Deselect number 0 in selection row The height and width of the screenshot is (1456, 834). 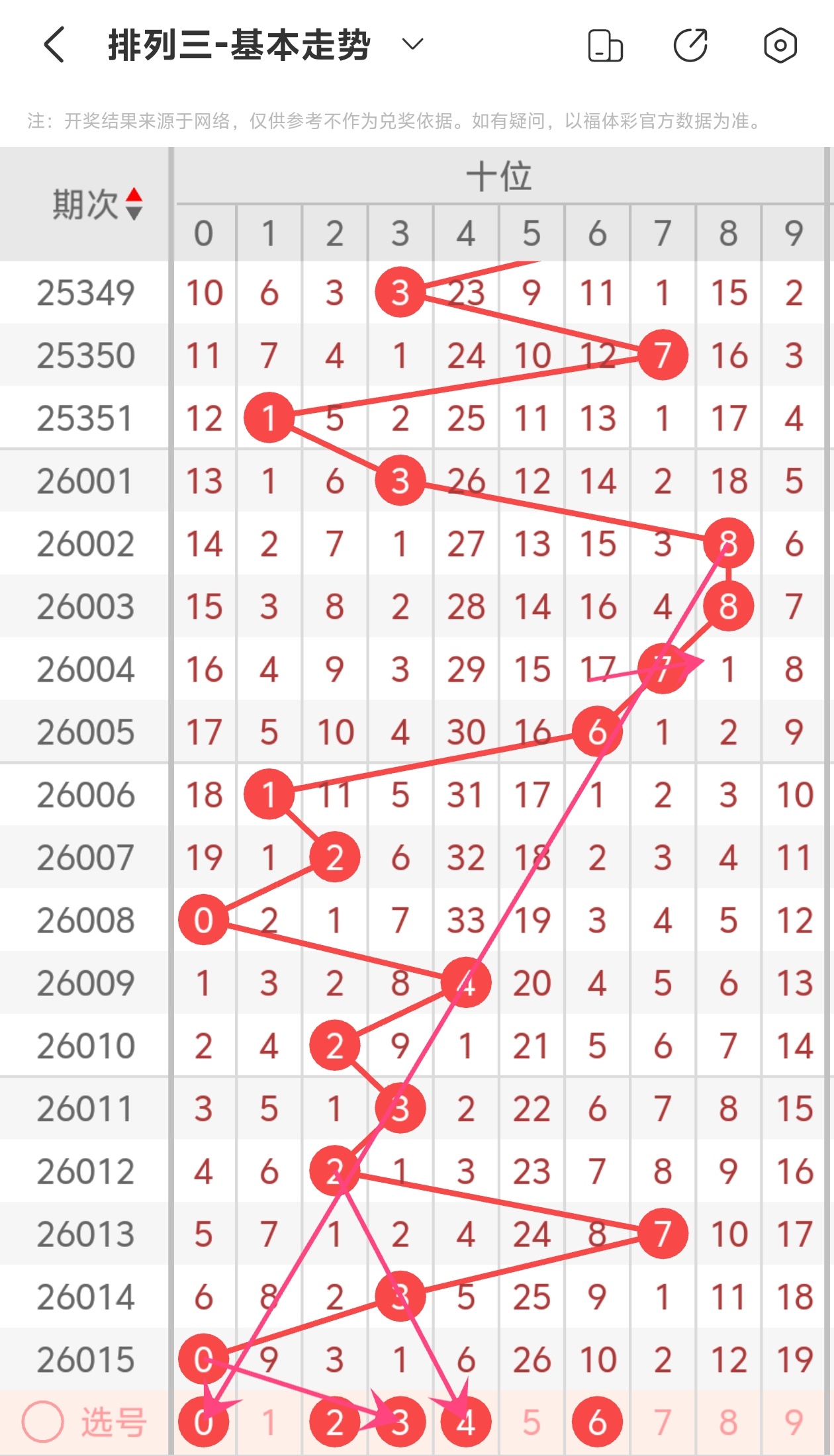[203, 1422]
